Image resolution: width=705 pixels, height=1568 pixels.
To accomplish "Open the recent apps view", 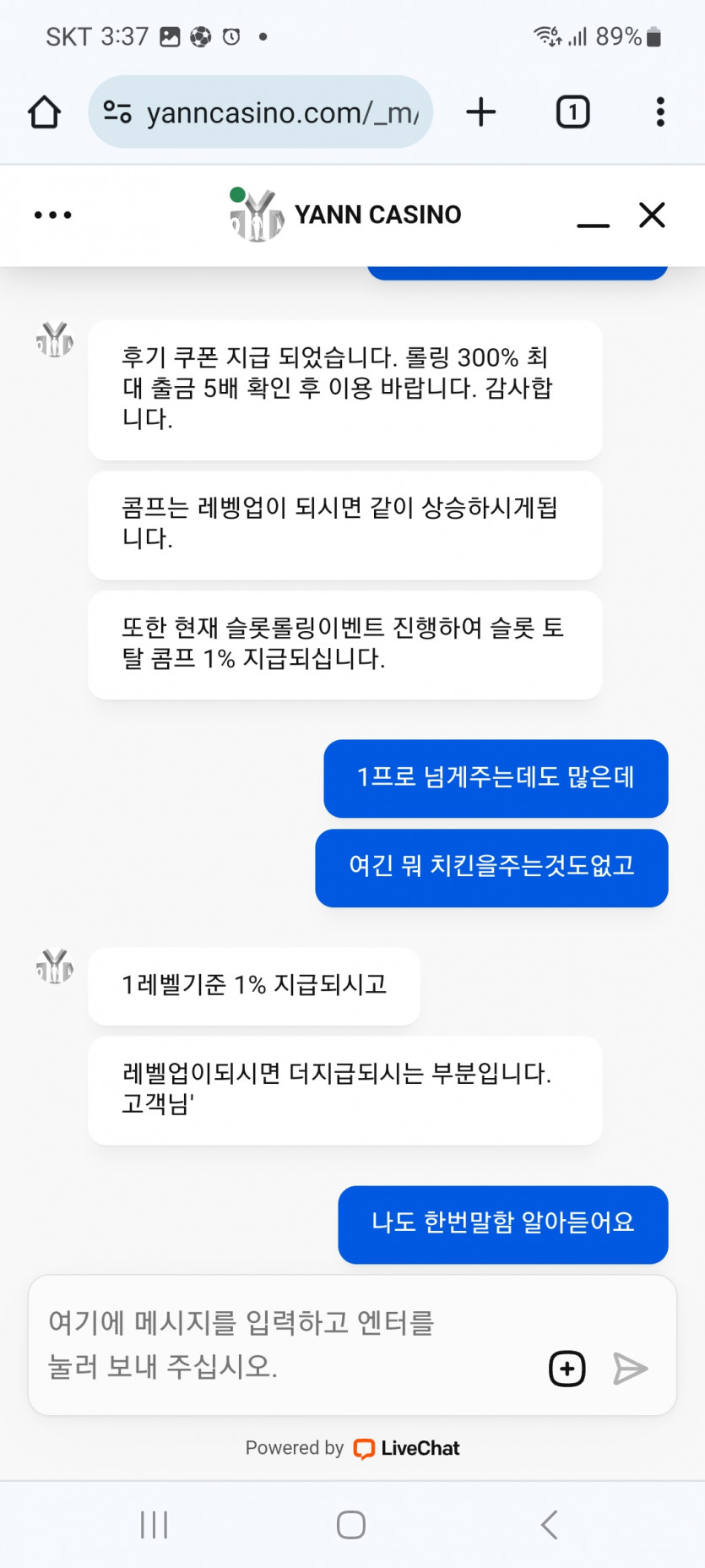I will (155, 1525).
